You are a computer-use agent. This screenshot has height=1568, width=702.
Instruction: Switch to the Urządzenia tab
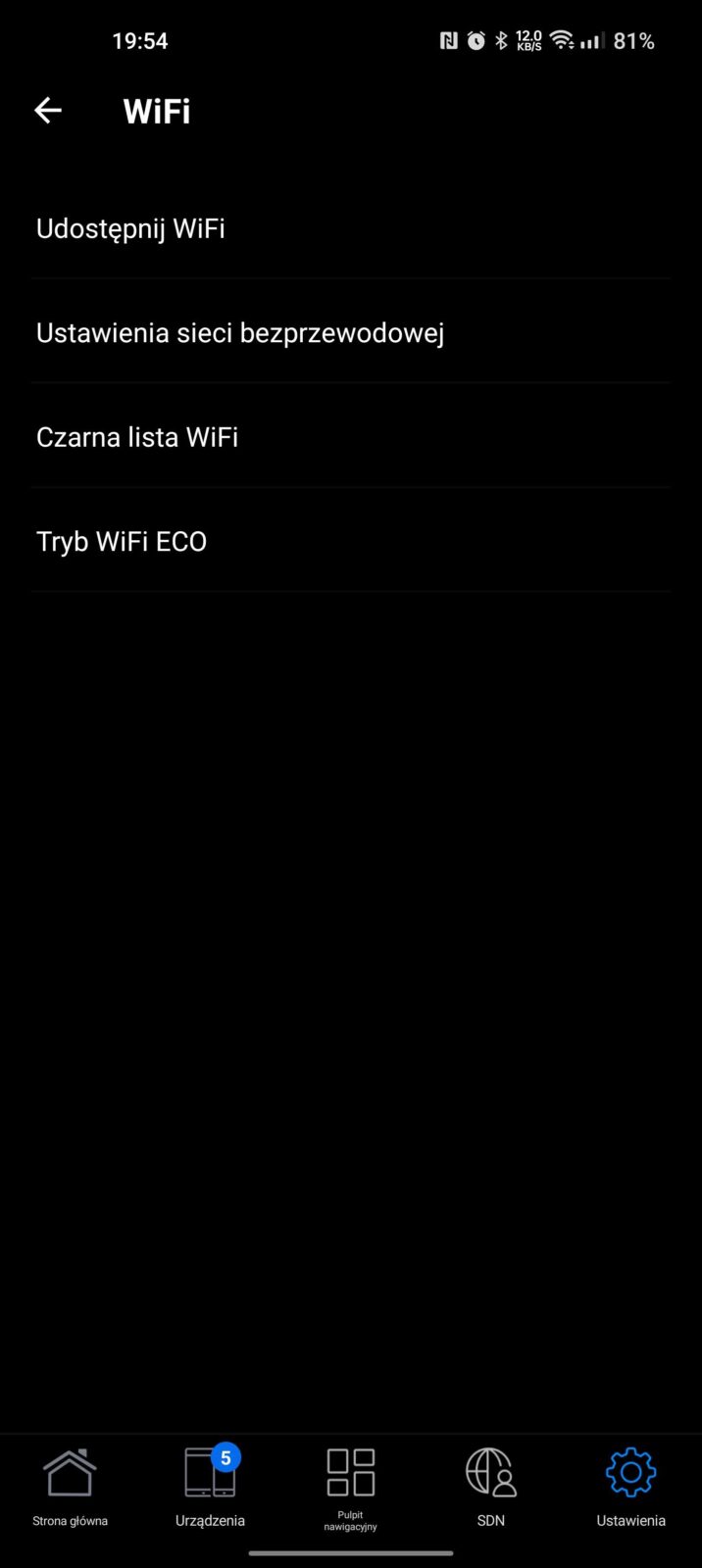(x=210, y=1487)
